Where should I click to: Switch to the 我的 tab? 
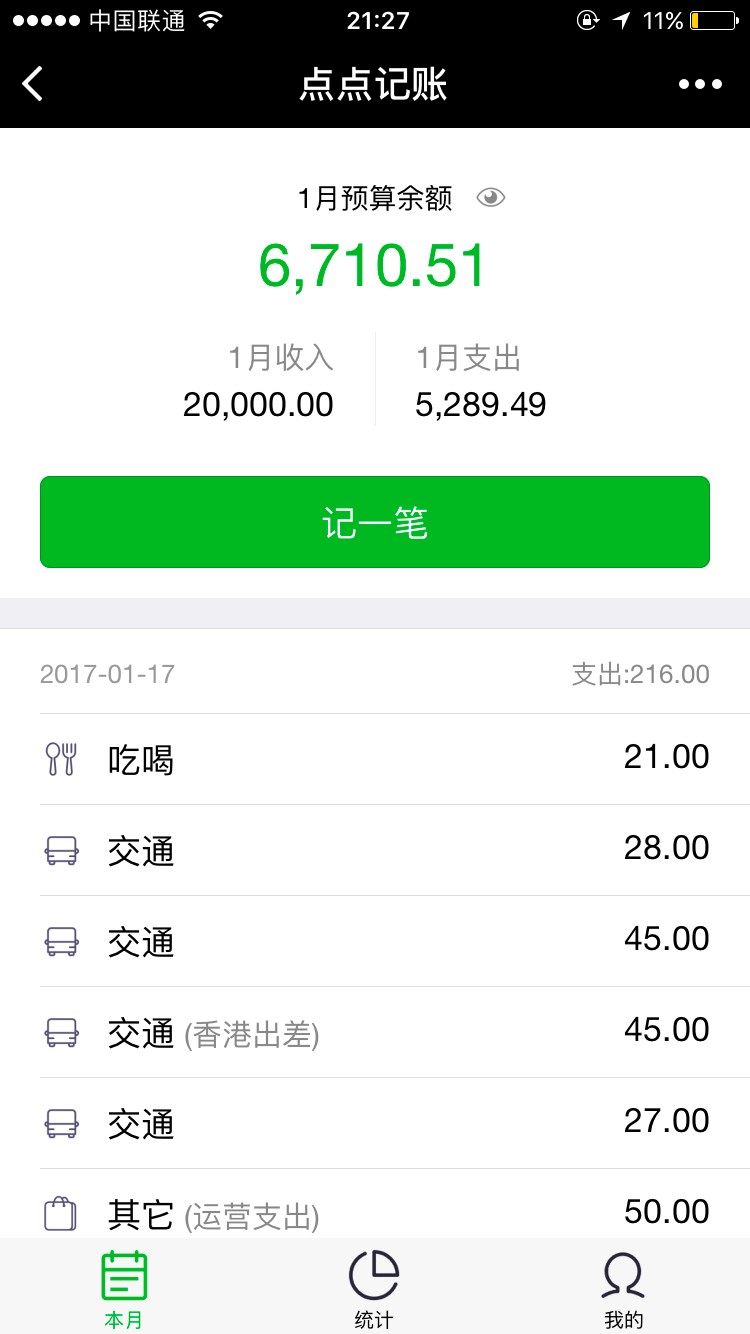coord(623,1288)
